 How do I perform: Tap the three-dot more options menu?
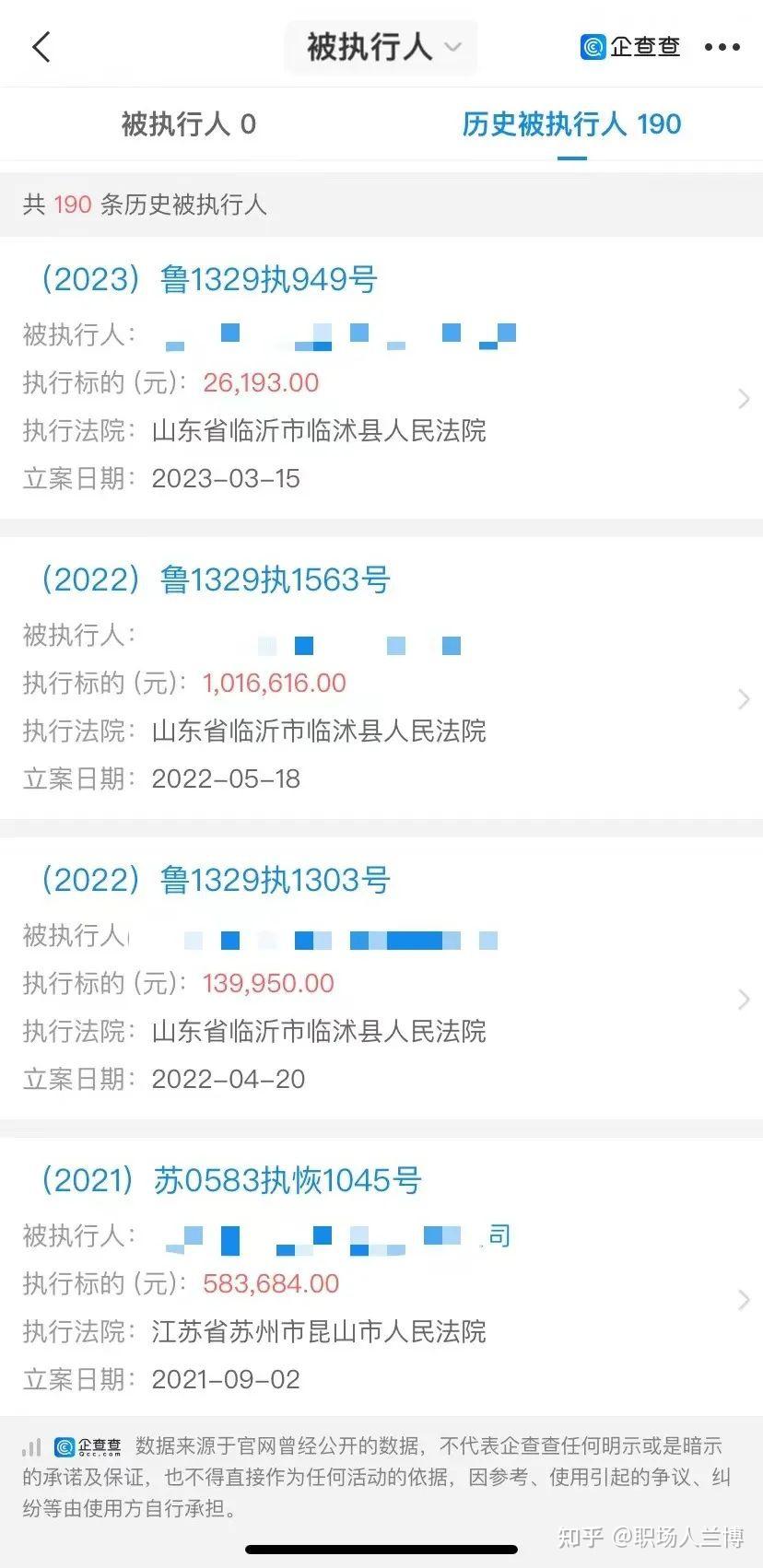723,46
